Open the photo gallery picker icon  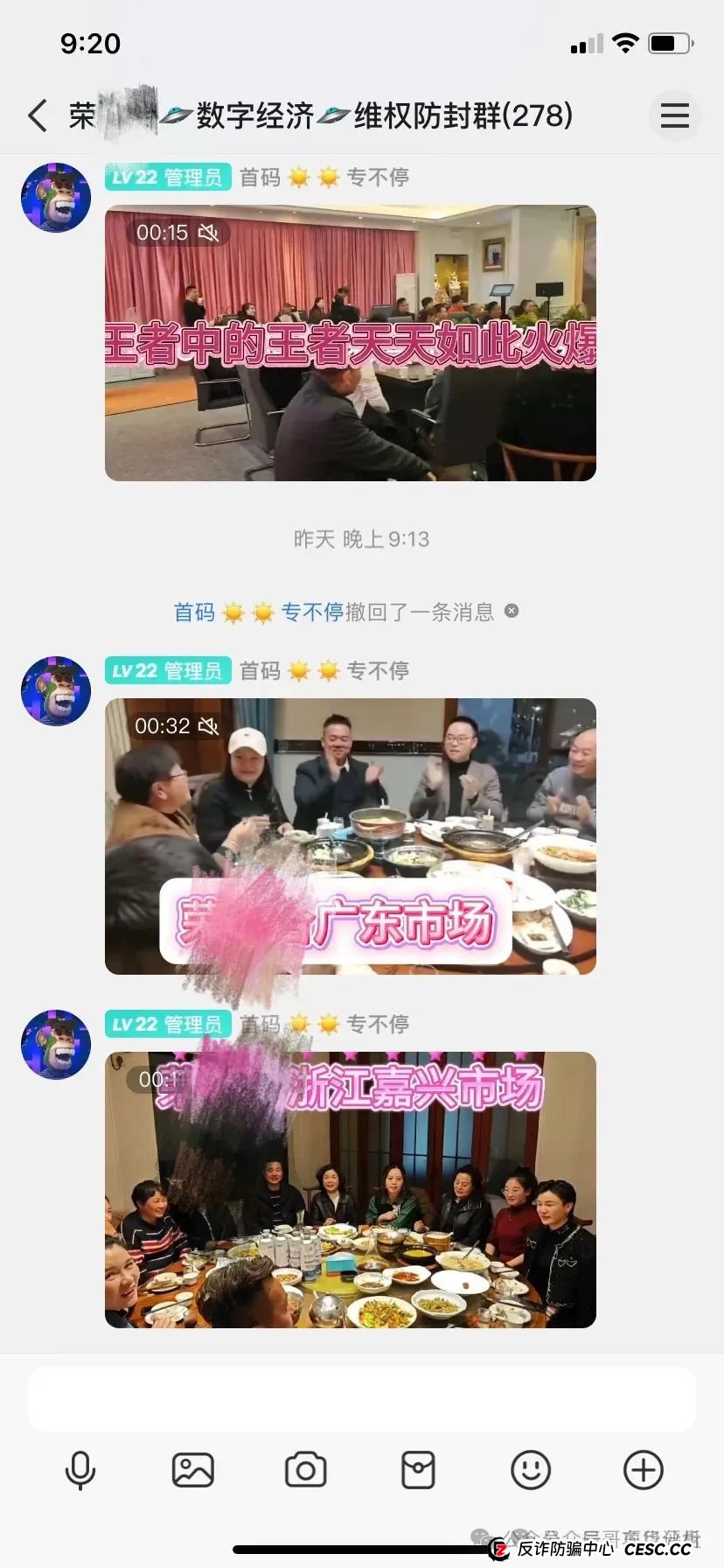click(x=193, y=1471)
